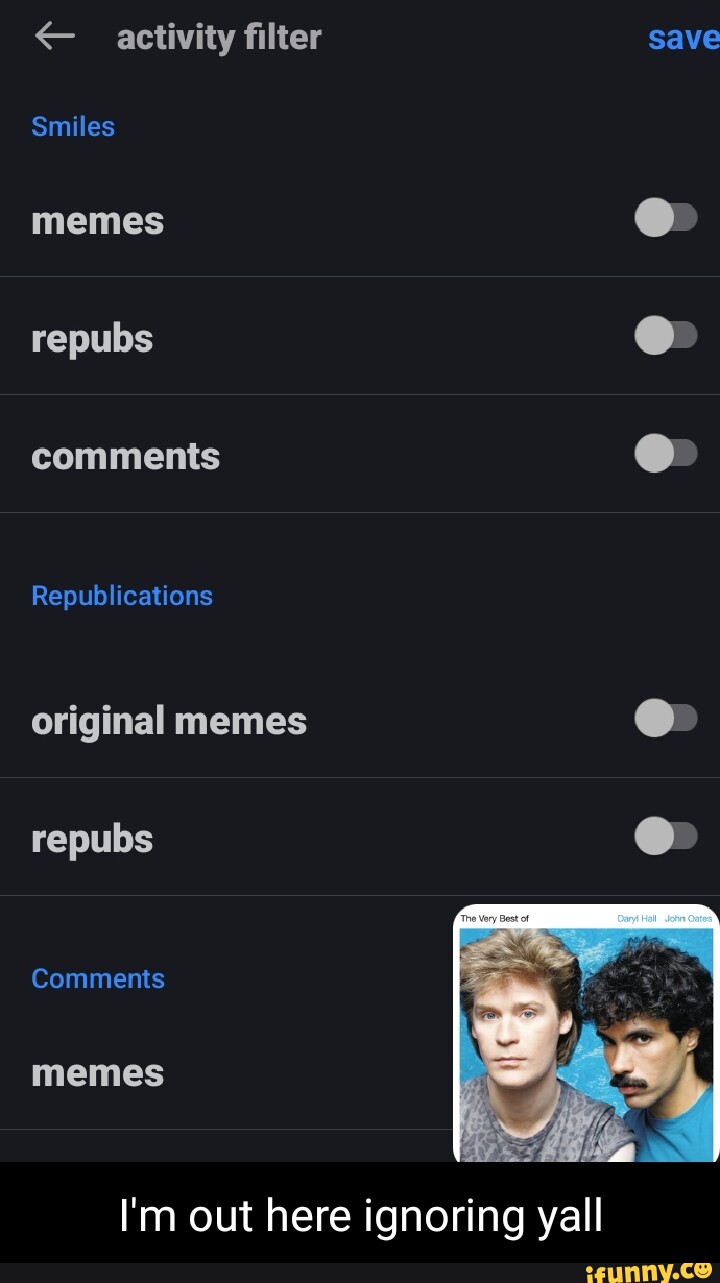Enable the original memes switch under Republications

(667, 717)
